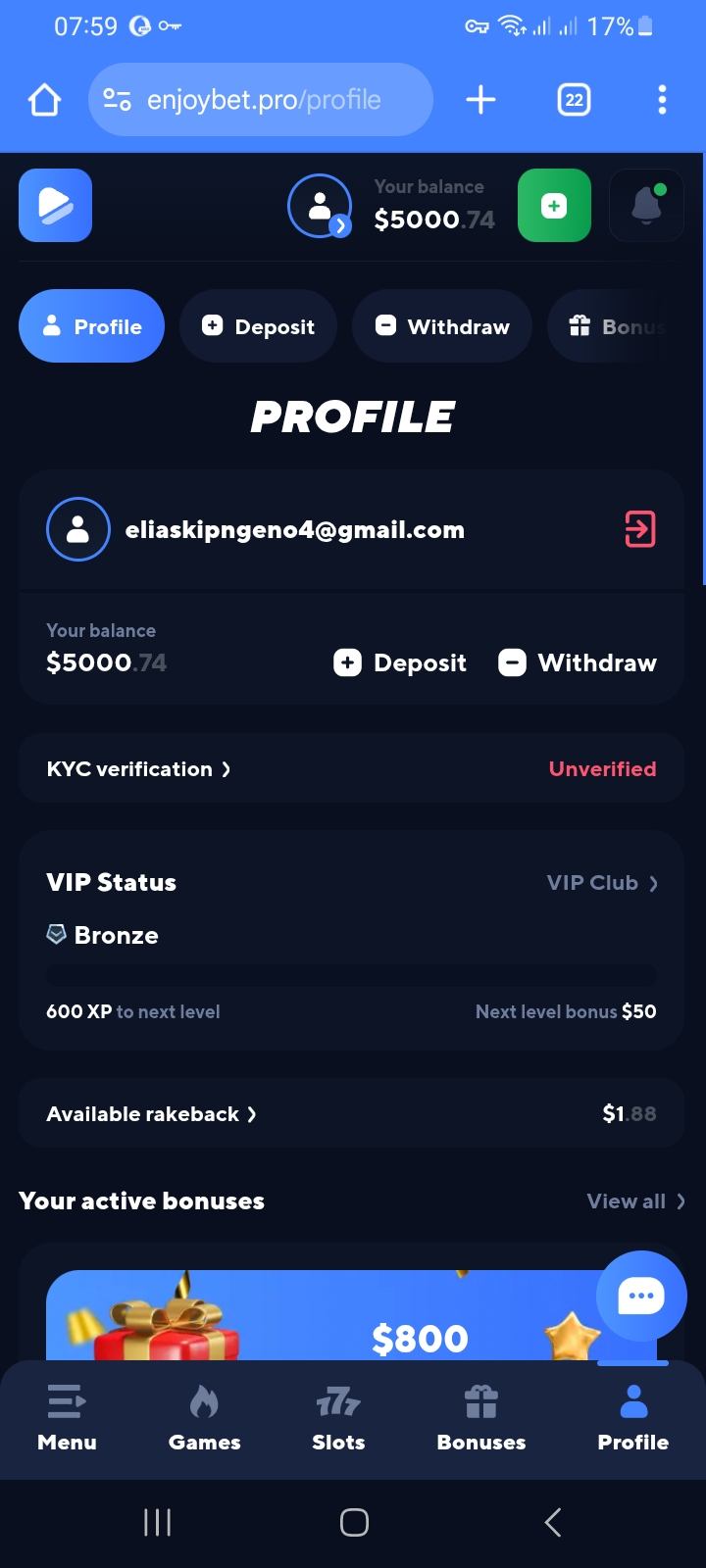Viewport: 706px width, 1568px height.
Task: Go to the VIP Club page
Action: coord(601,883)
